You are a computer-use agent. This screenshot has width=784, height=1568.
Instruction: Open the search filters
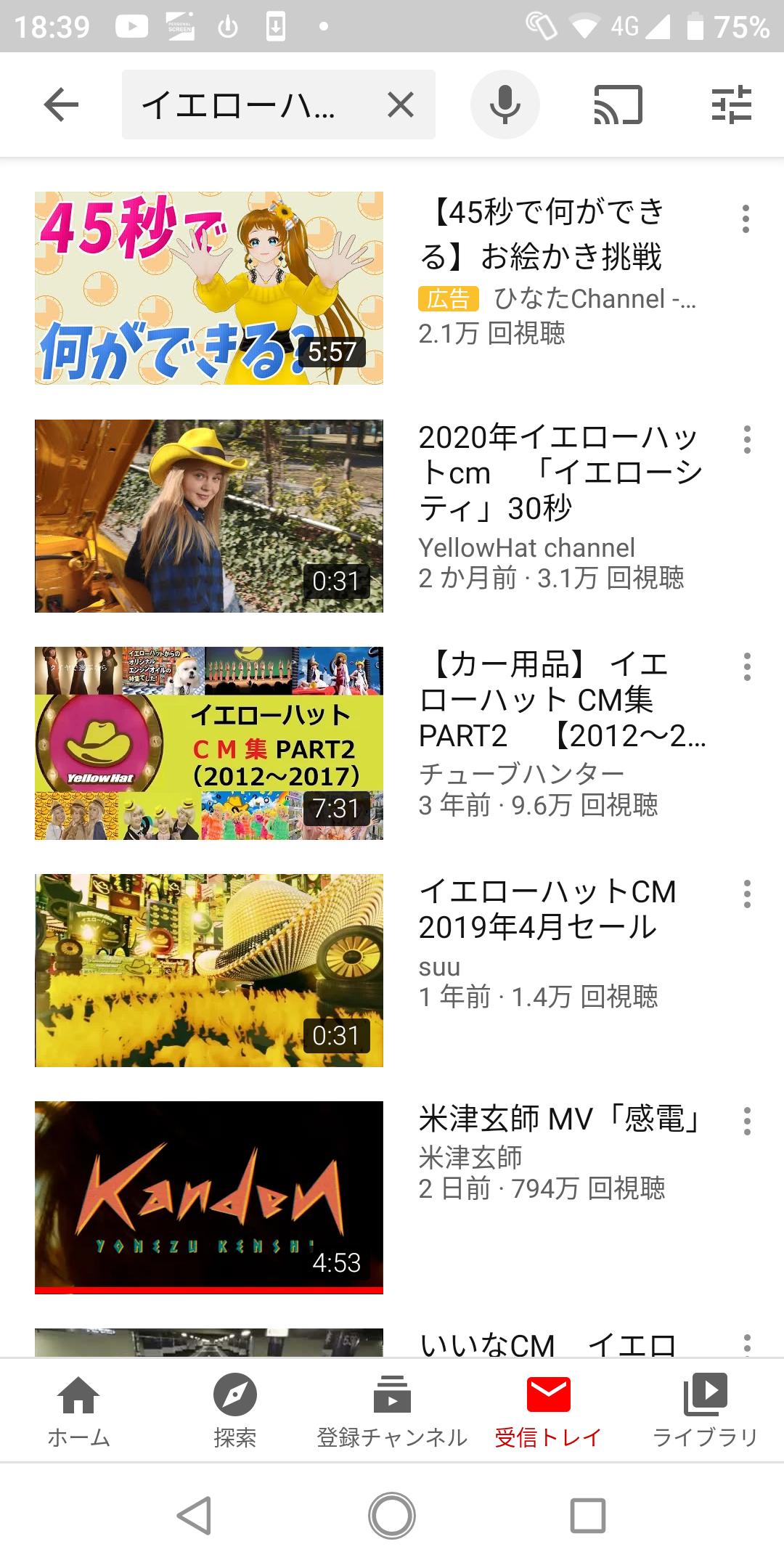[731, 105]
